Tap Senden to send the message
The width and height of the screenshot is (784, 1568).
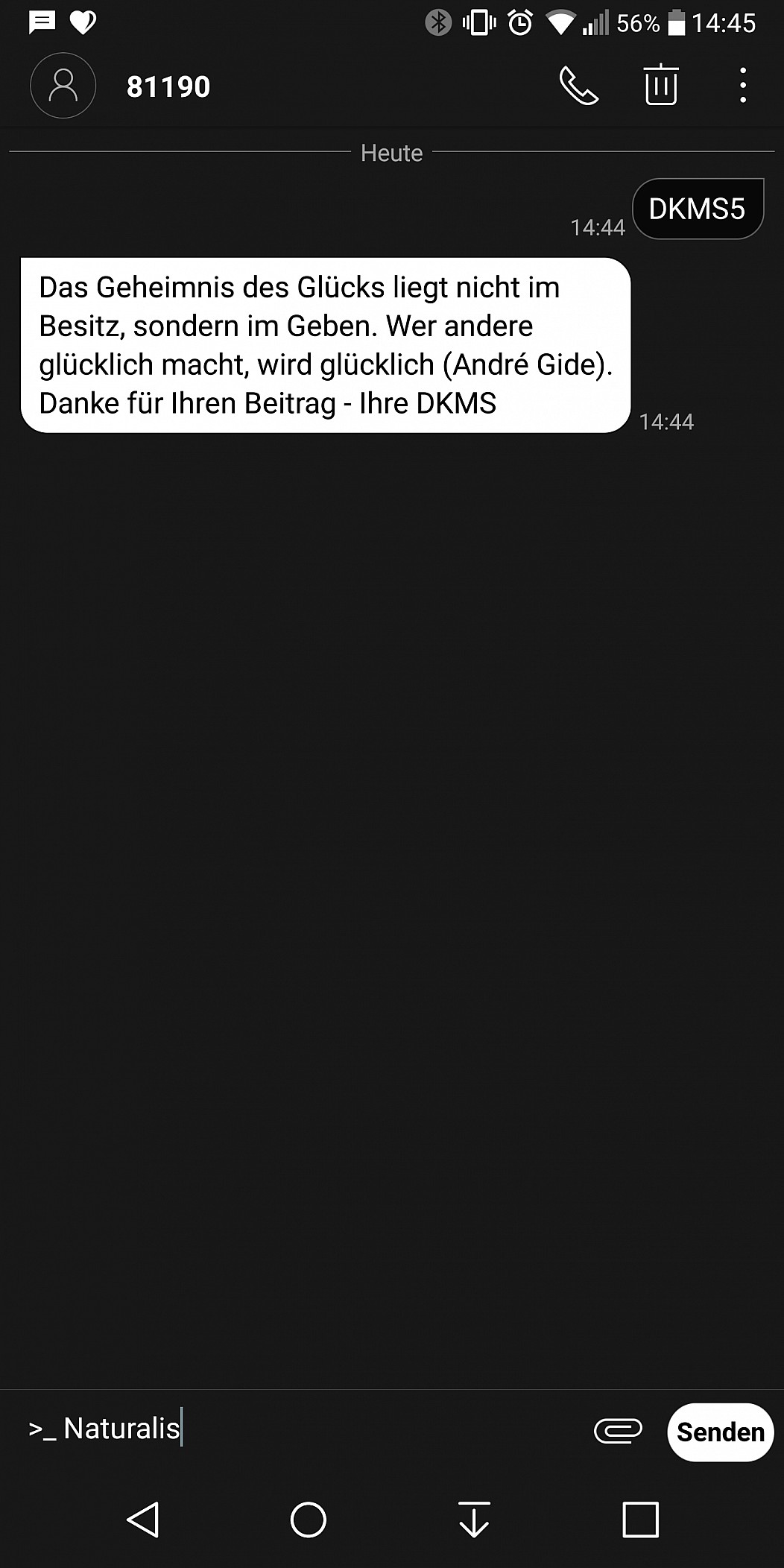[x=720, y=1432]
